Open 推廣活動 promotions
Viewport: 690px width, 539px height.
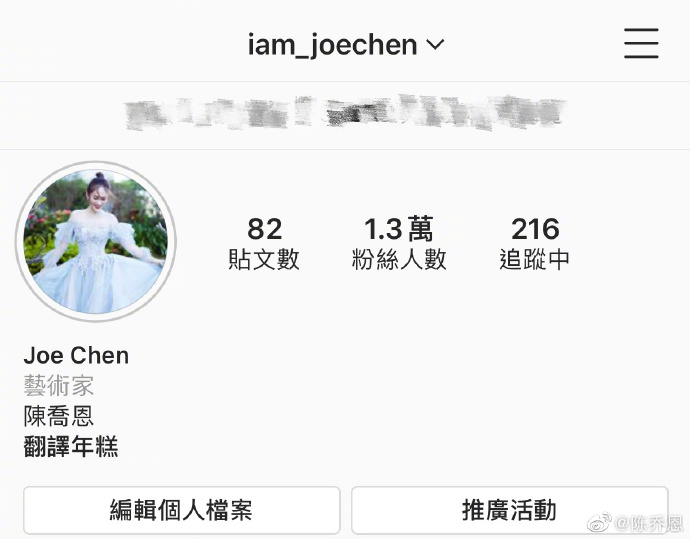509,510
